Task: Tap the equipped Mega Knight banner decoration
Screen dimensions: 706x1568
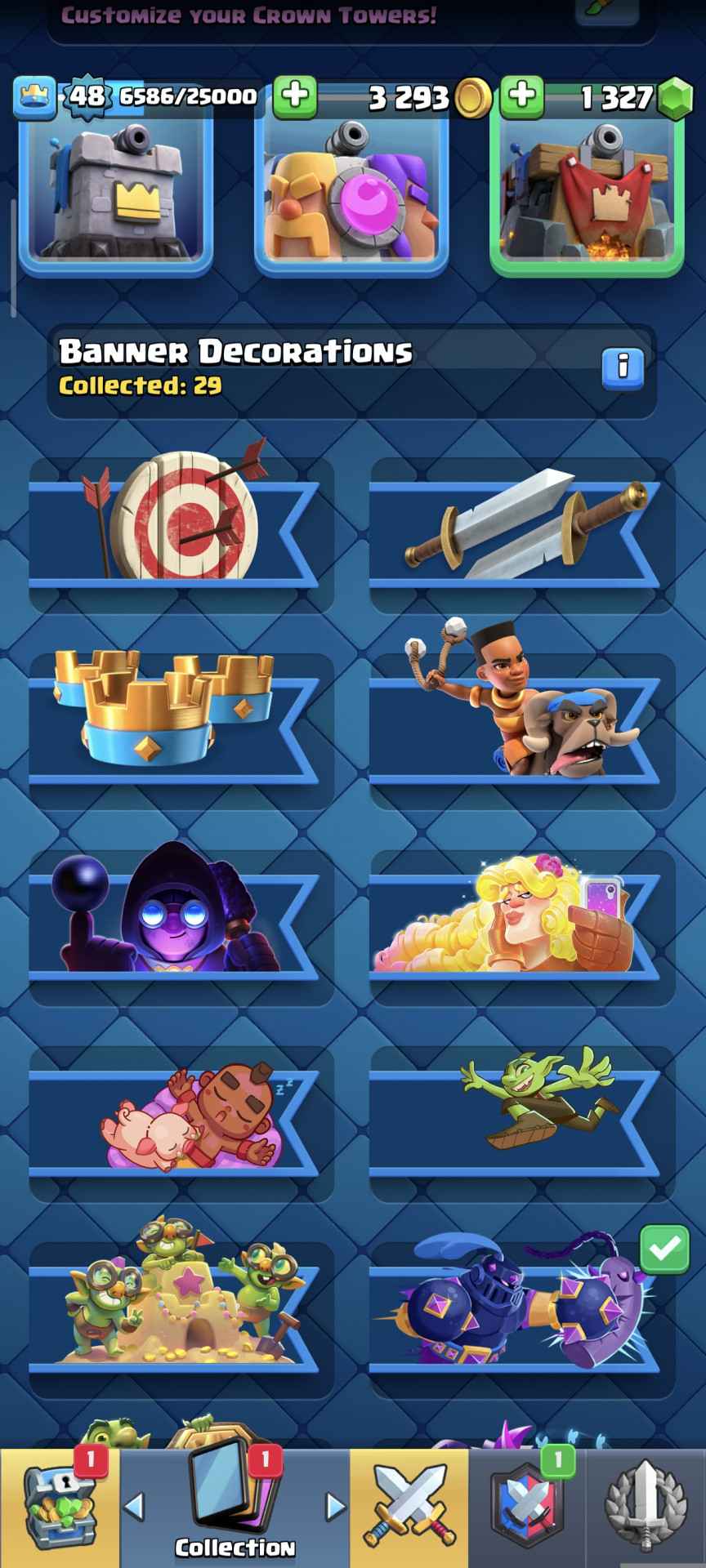Action: (523, 1315)
